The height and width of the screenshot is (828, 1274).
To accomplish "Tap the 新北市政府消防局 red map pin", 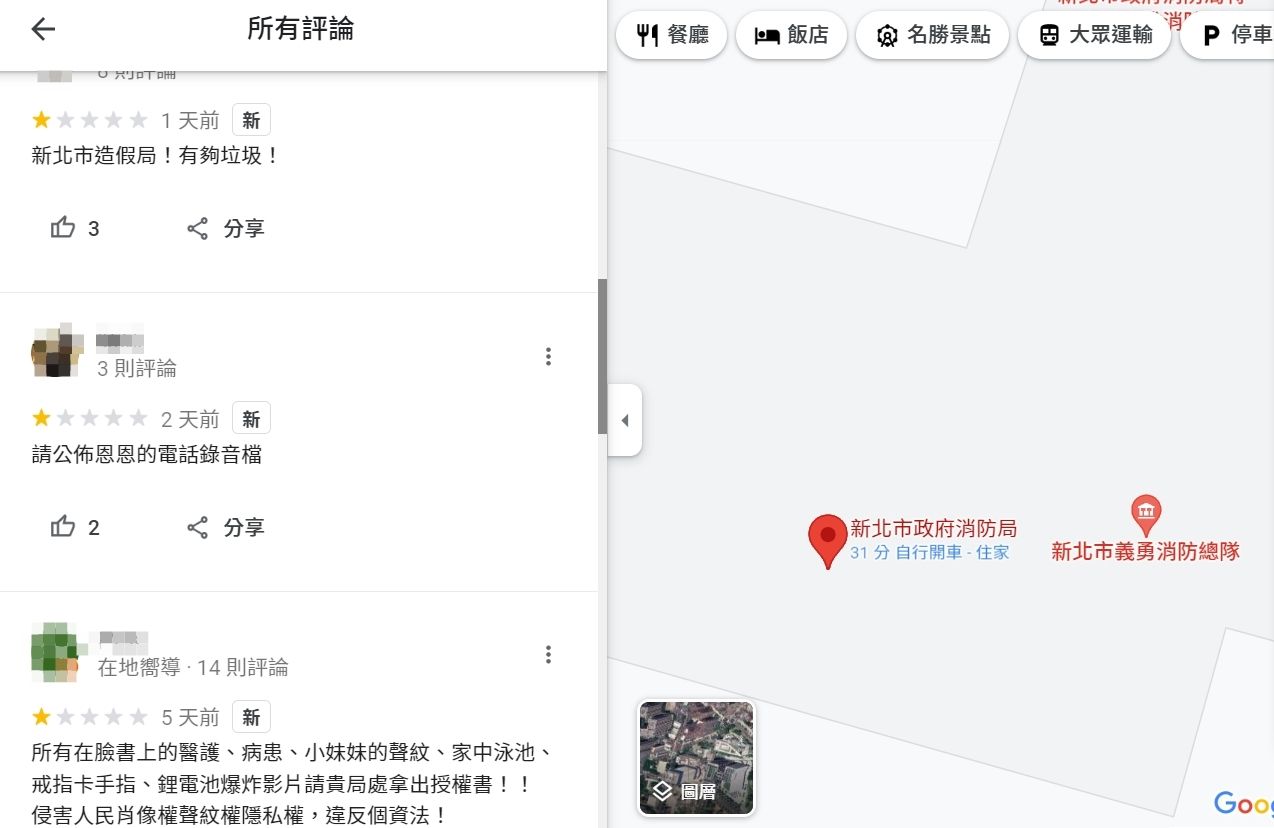I will pyautogui.click(x=827, y=538).
